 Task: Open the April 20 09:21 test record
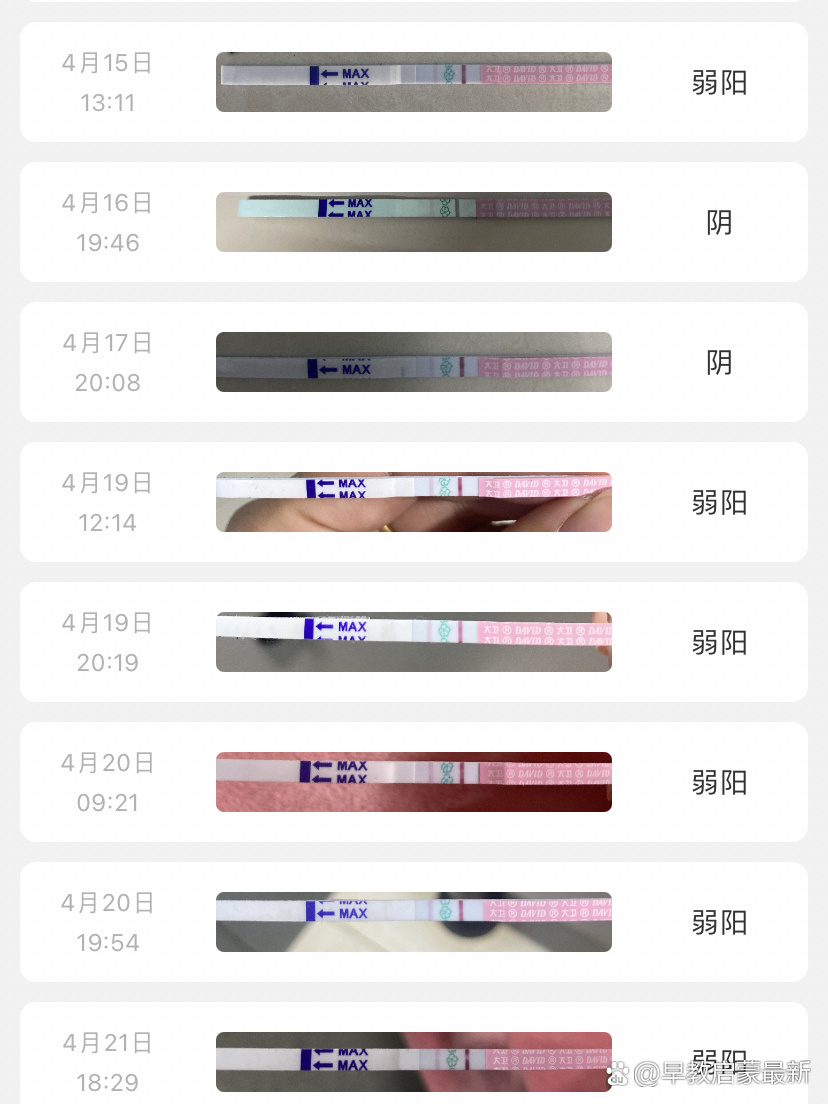coord(413,782)
